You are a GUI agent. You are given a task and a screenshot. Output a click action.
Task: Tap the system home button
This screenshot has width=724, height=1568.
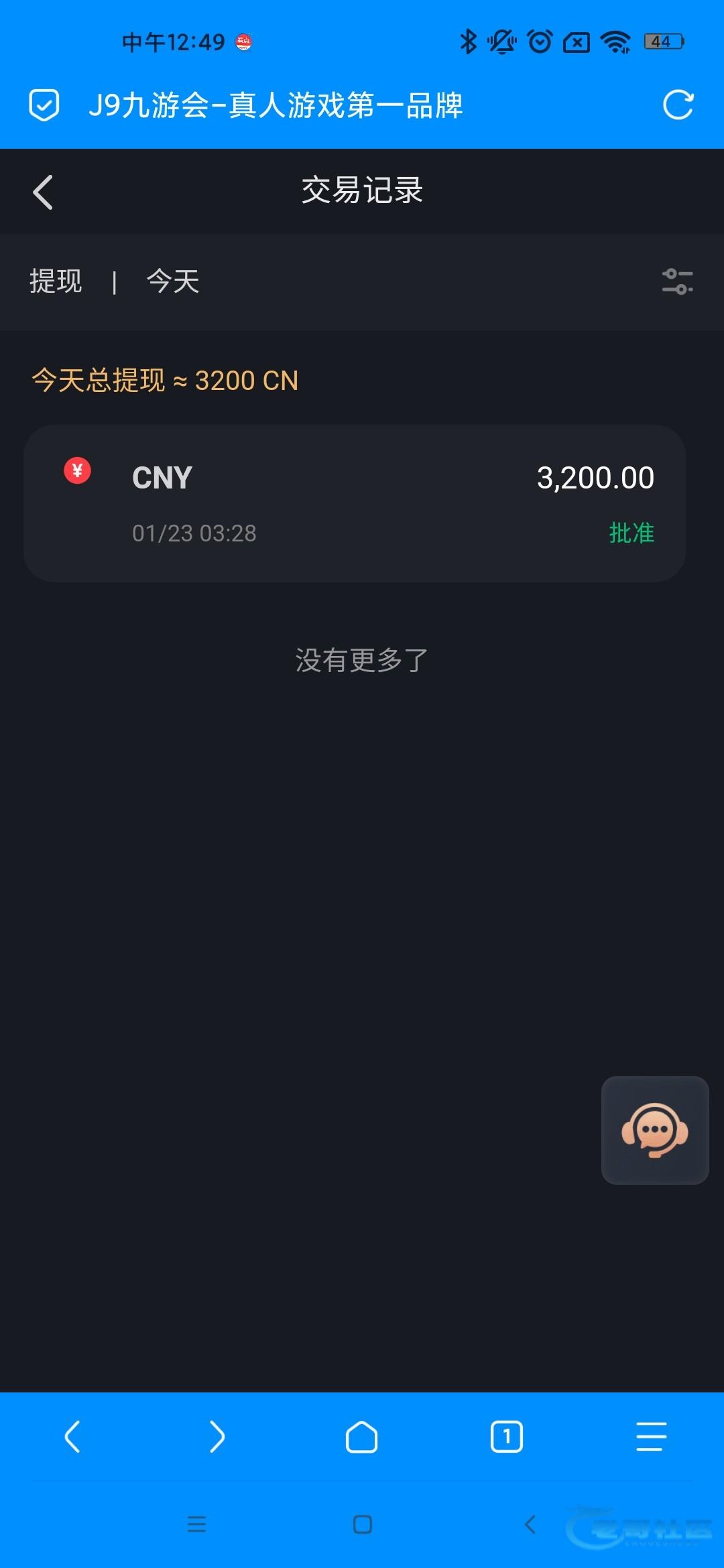coord(362,1524)
